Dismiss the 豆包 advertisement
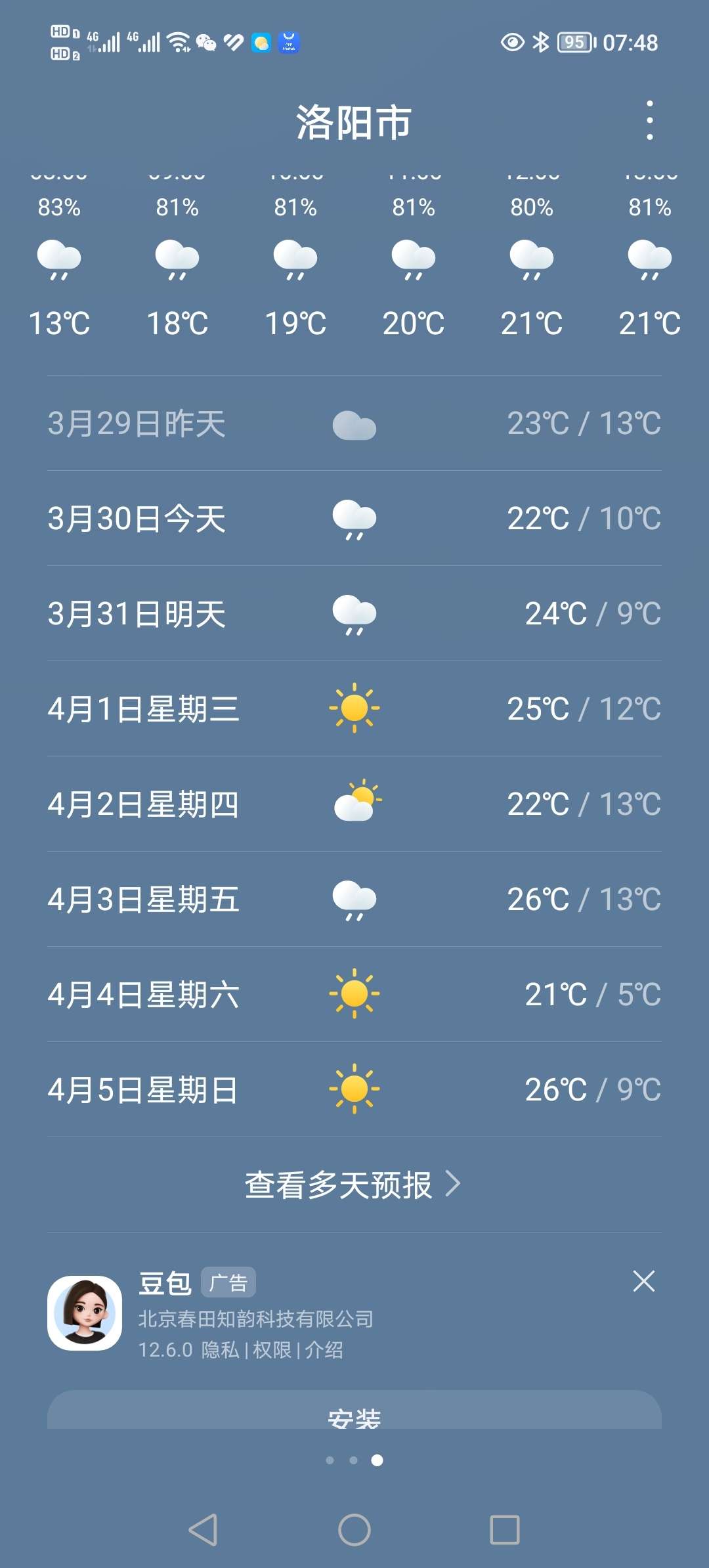Viewport: 709px width, 1568px height. (643, 1281)
